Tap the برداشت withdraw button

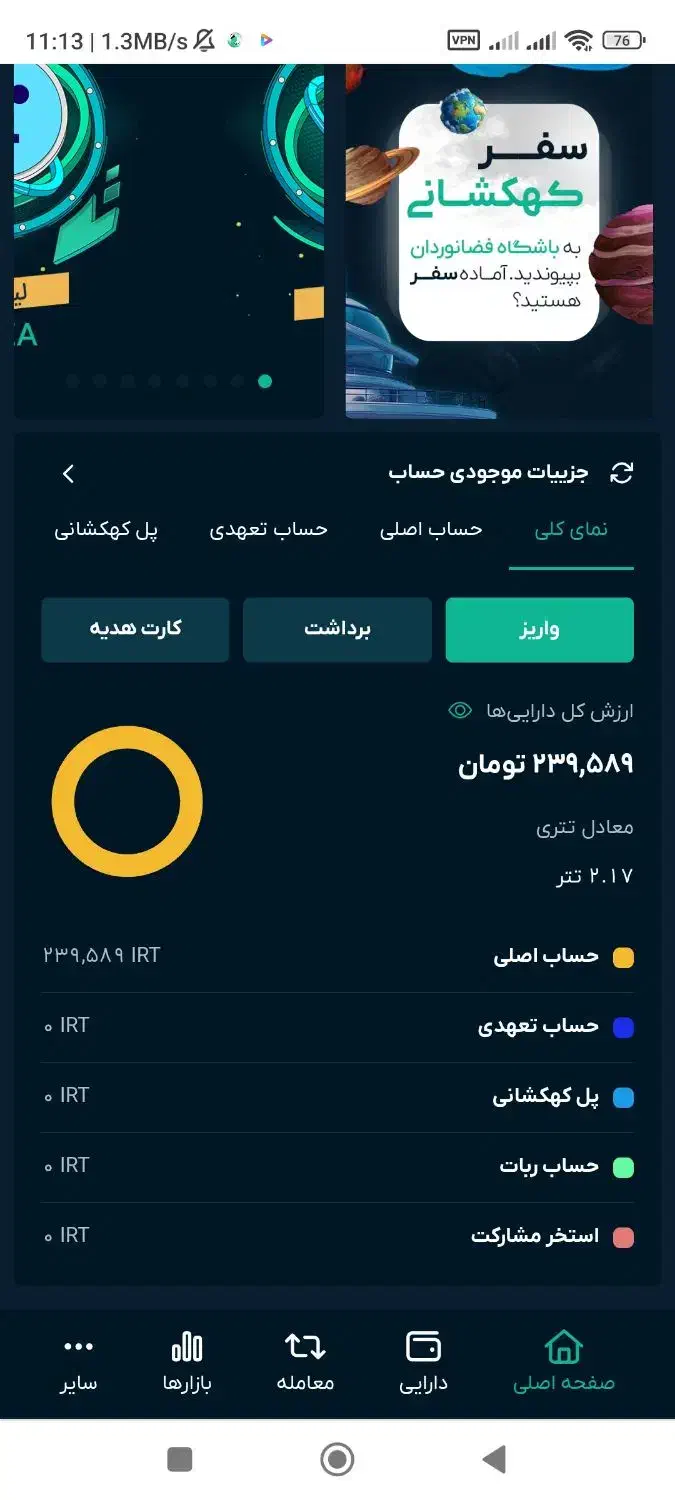[337, 630]
